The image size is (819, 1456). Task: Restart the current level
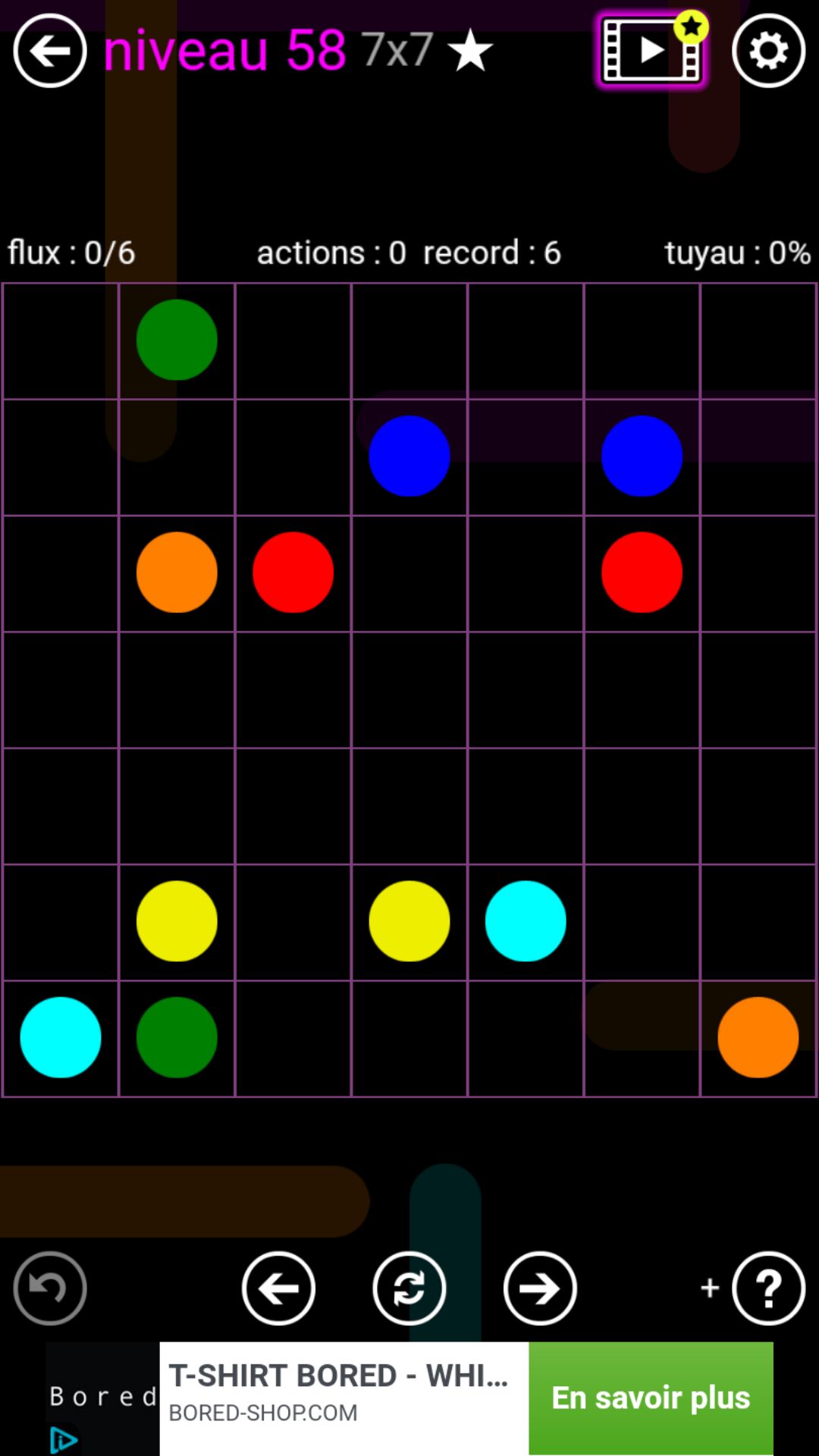(409, 1288)
